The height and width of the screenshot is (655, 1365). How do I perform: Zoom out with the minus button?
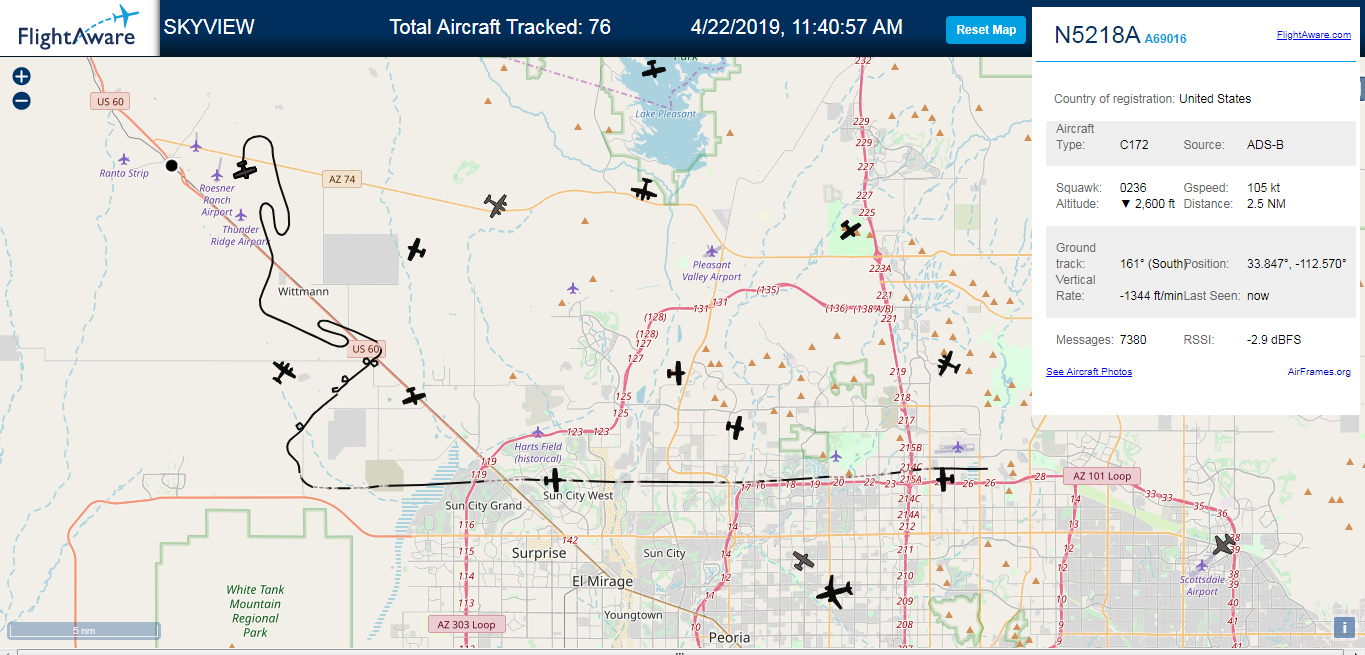22,101
